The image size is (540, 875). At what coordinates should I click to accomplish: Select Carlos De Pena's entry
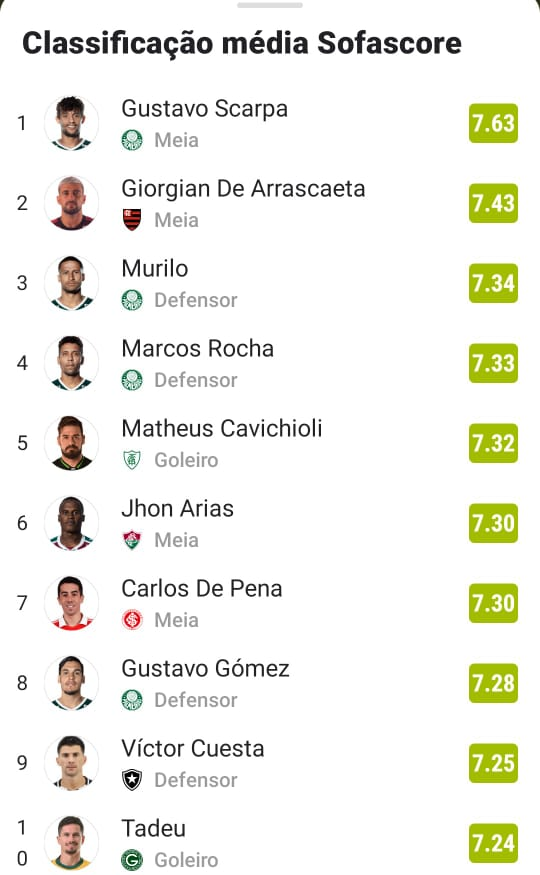tap(270, 603)
